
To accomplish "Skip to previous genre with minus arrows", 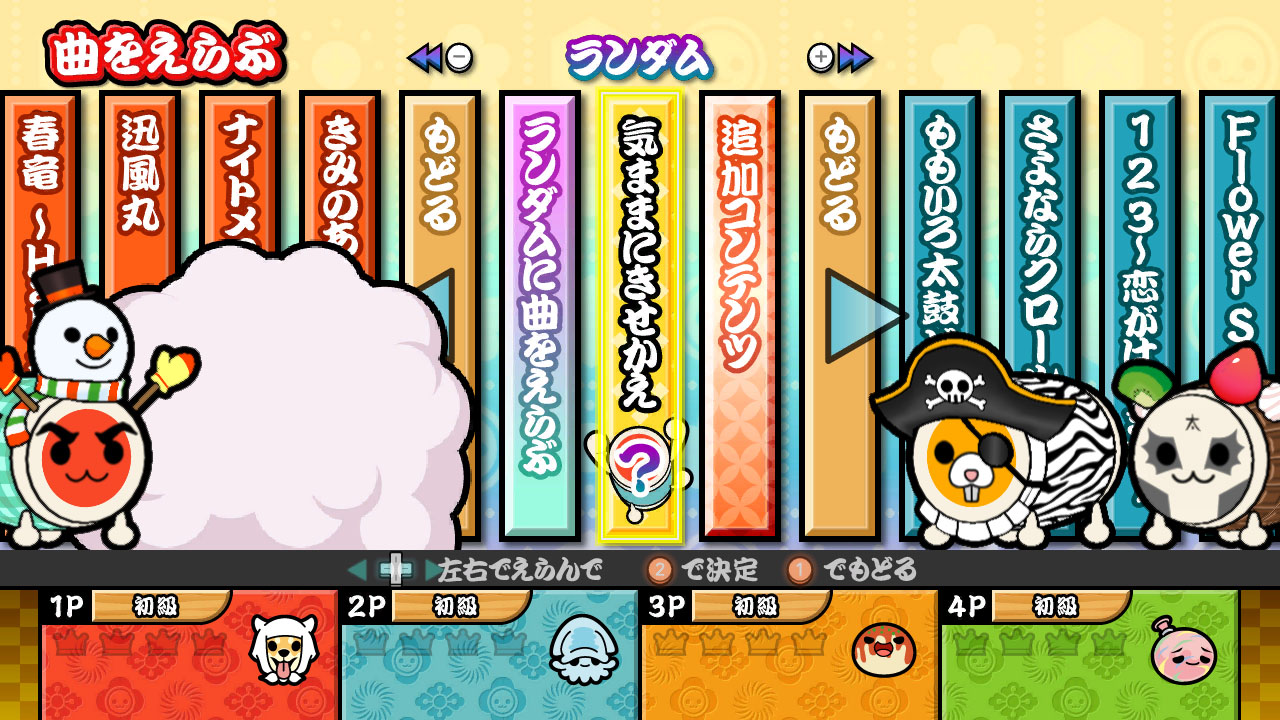I will (x=440, y=58).
